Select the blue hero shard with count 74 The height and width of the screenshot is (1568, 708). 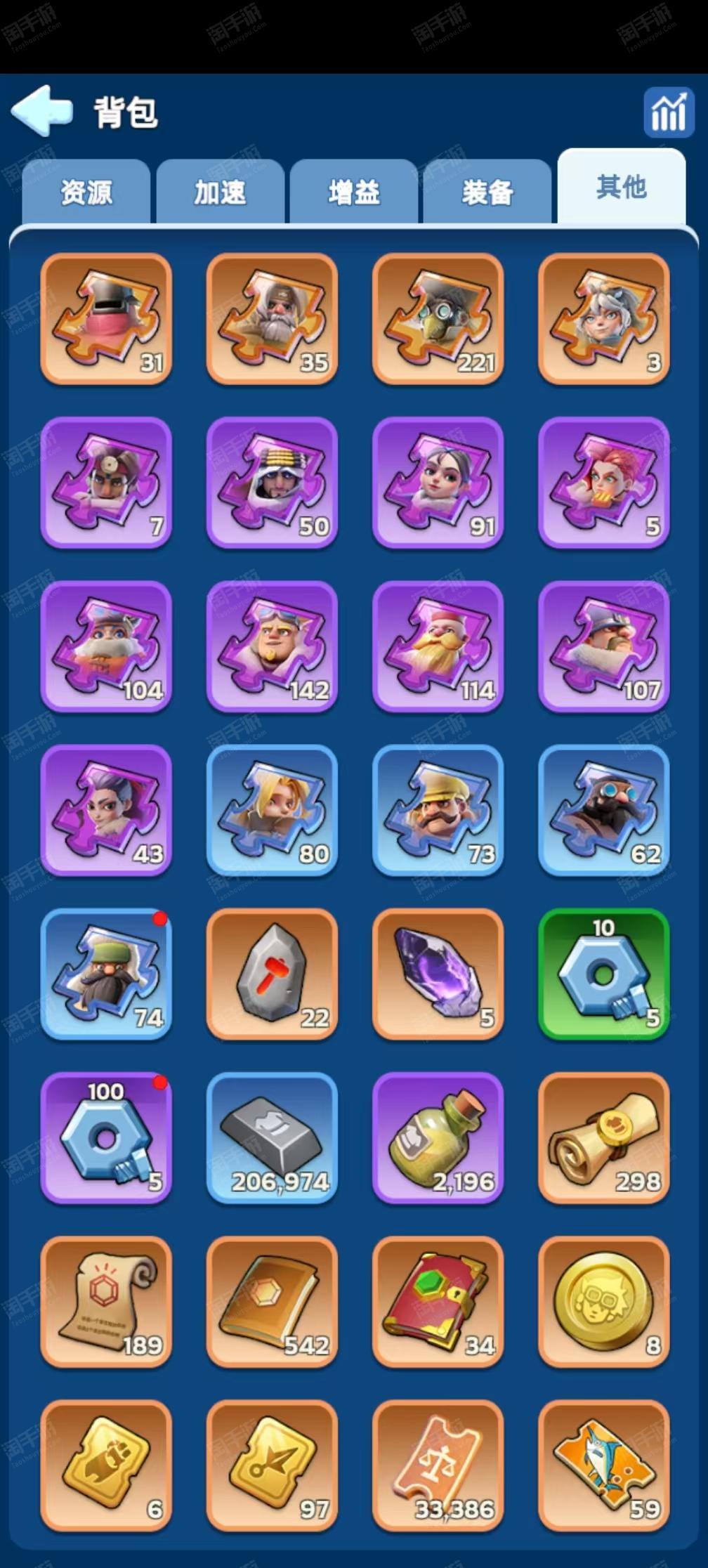106,974
